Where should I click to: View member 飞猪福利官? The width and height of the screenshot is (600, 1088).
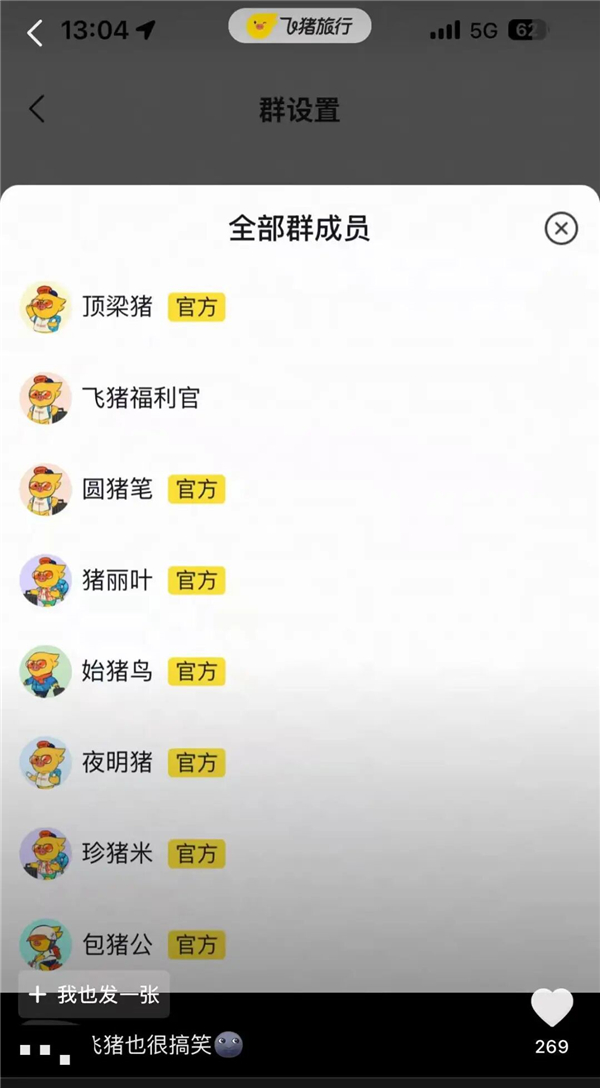140,398
